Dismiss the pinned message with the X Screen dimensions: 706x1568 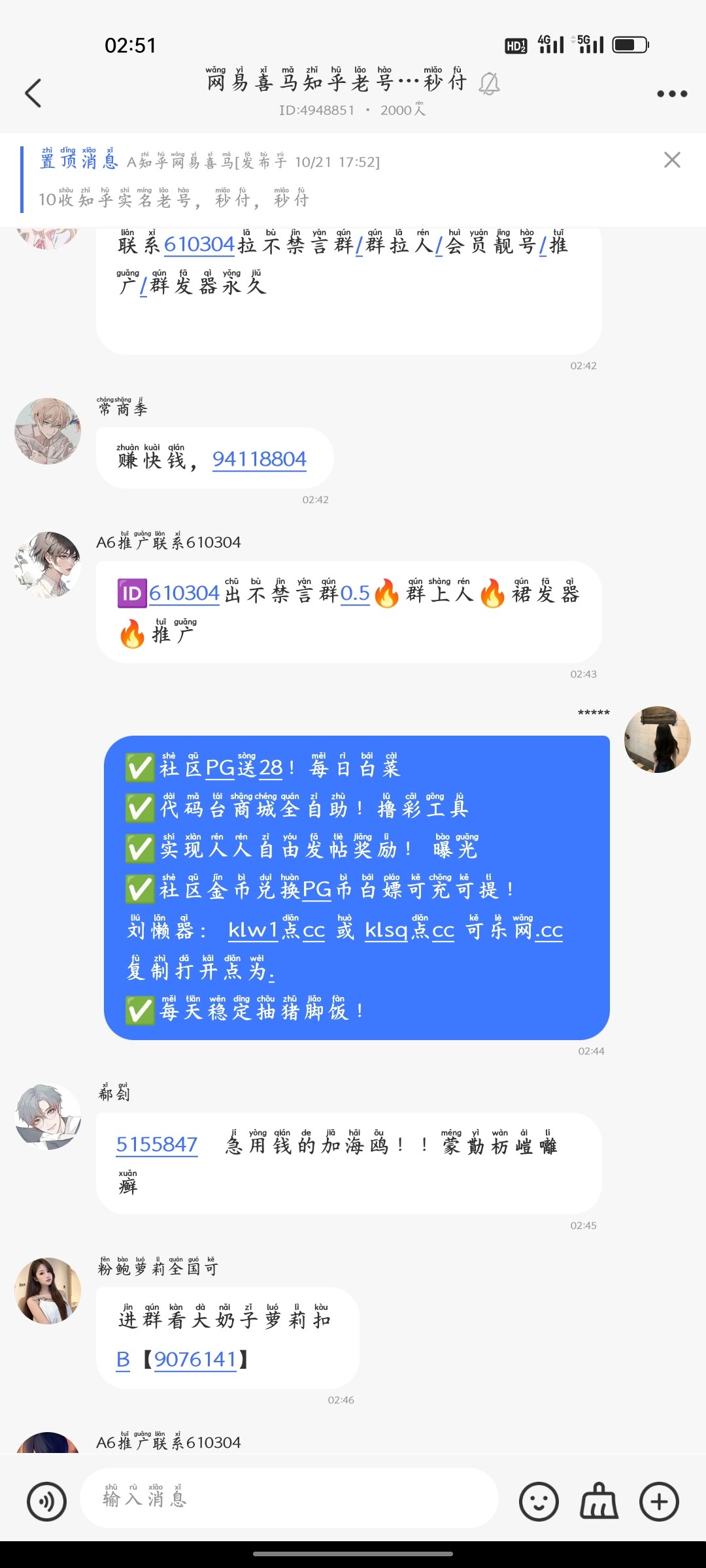click(x=672, y=159)
